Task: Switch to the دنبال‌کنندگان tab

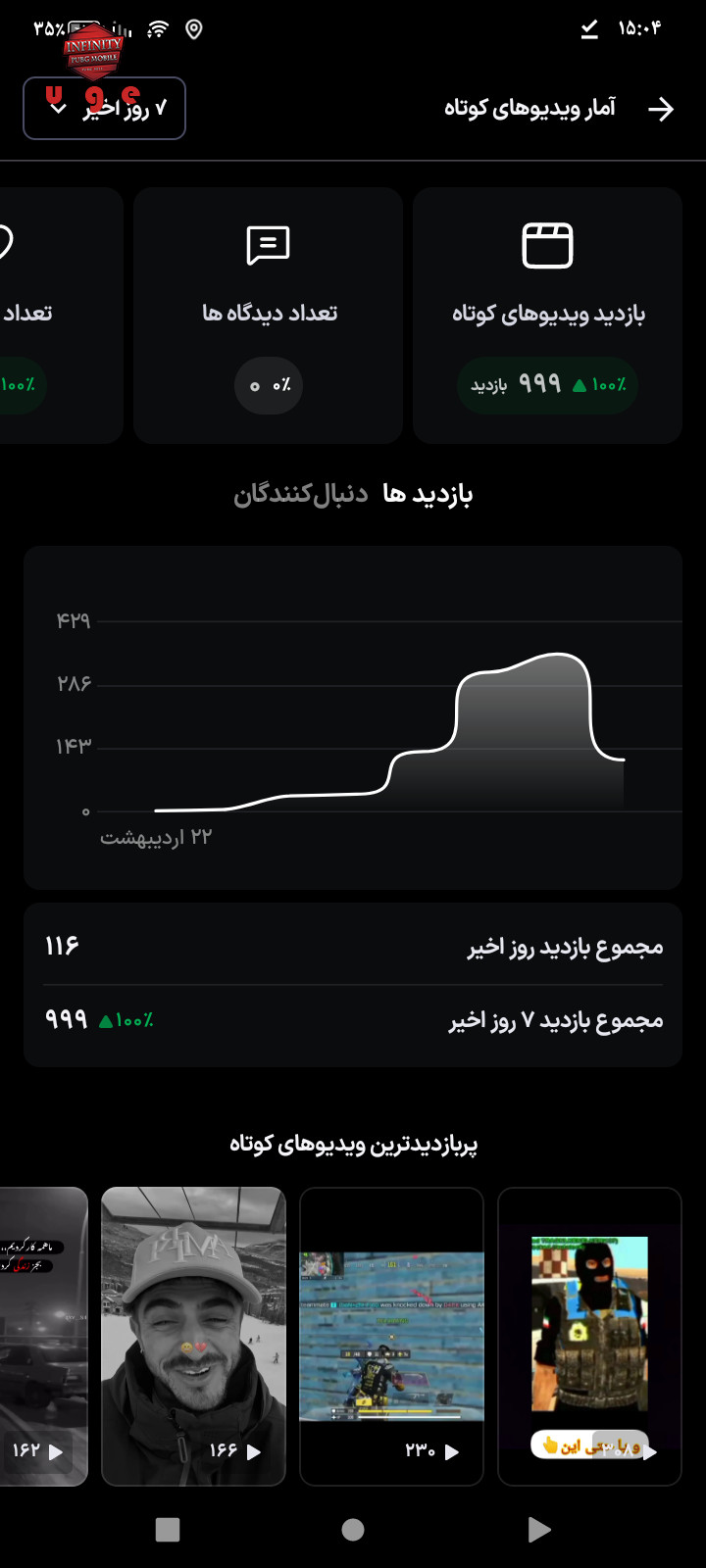Action: pos(300,494)
